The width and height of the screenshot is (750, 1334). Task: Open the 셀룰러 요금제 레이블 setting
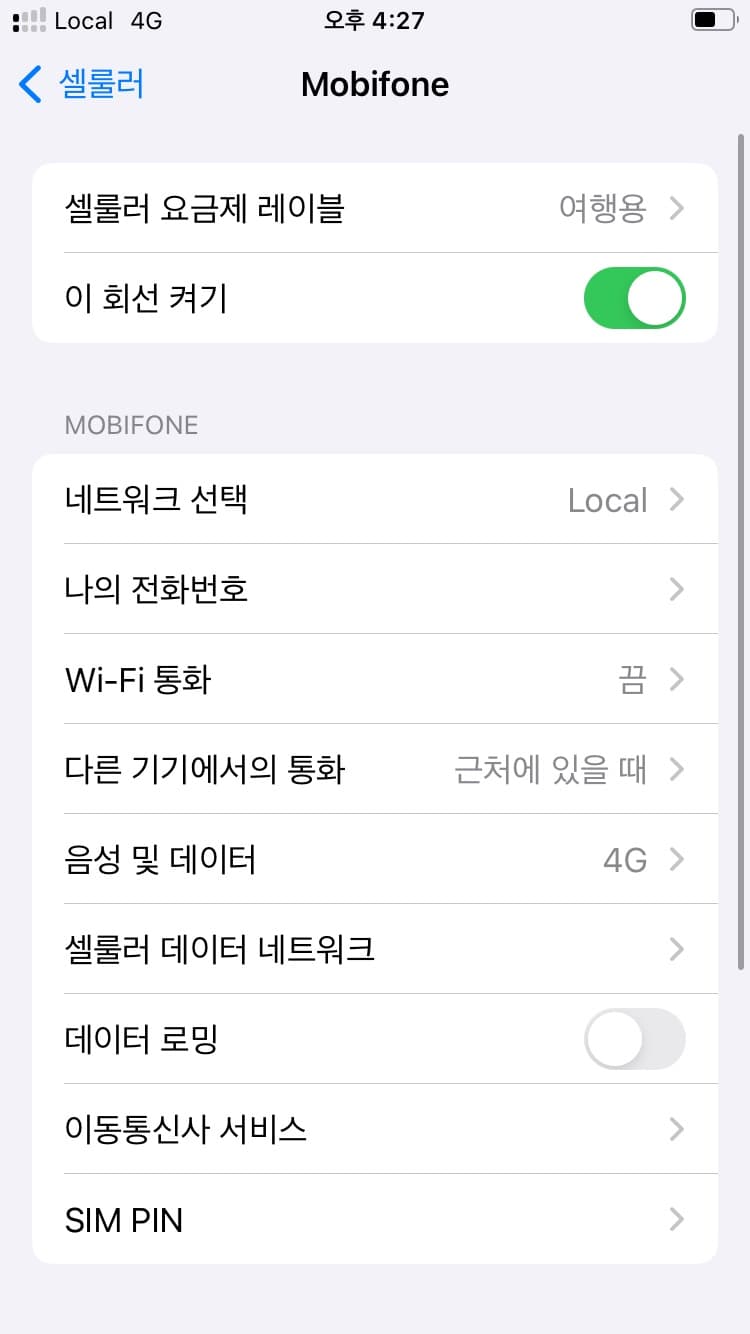(x=375, y=208)
